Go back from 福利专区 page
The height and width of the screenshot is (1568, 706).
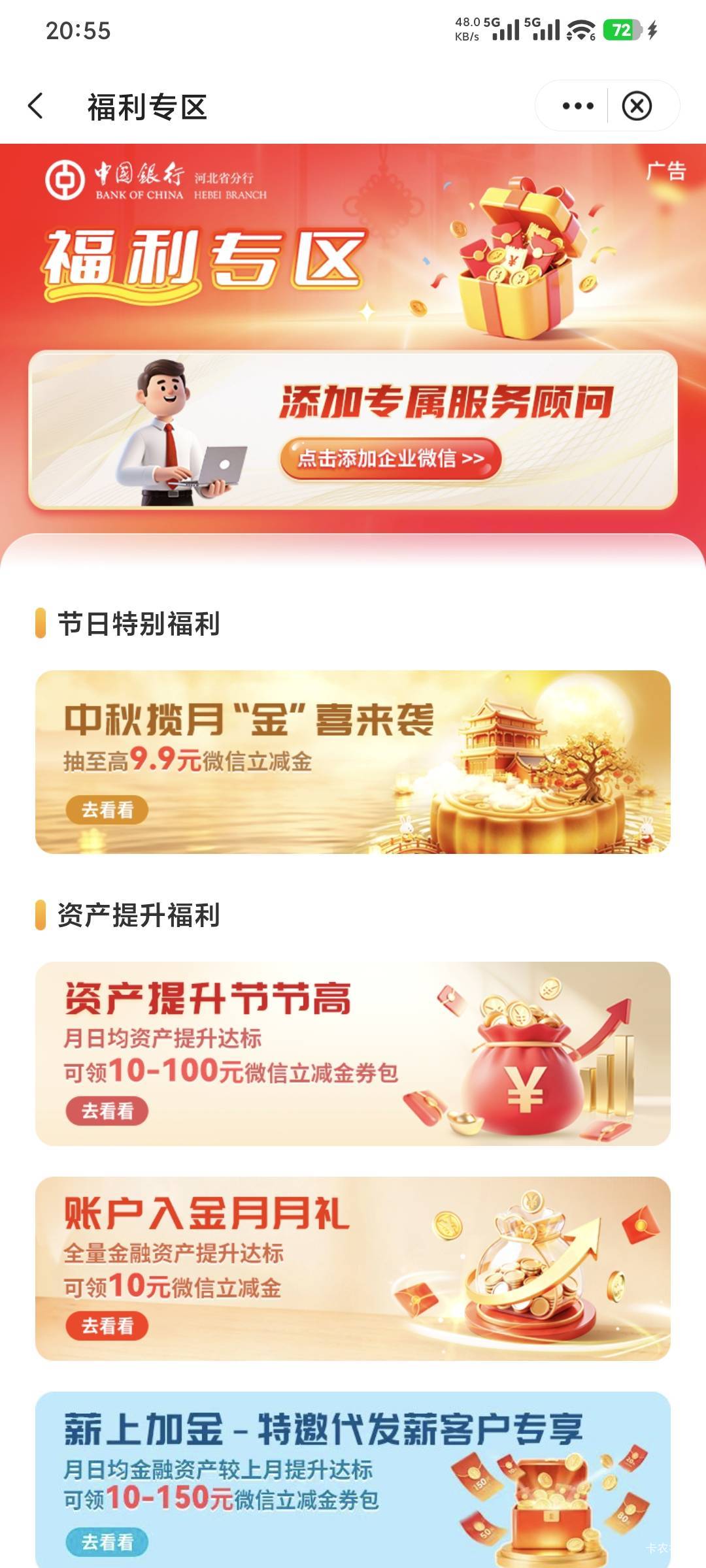tap(36, 106)
